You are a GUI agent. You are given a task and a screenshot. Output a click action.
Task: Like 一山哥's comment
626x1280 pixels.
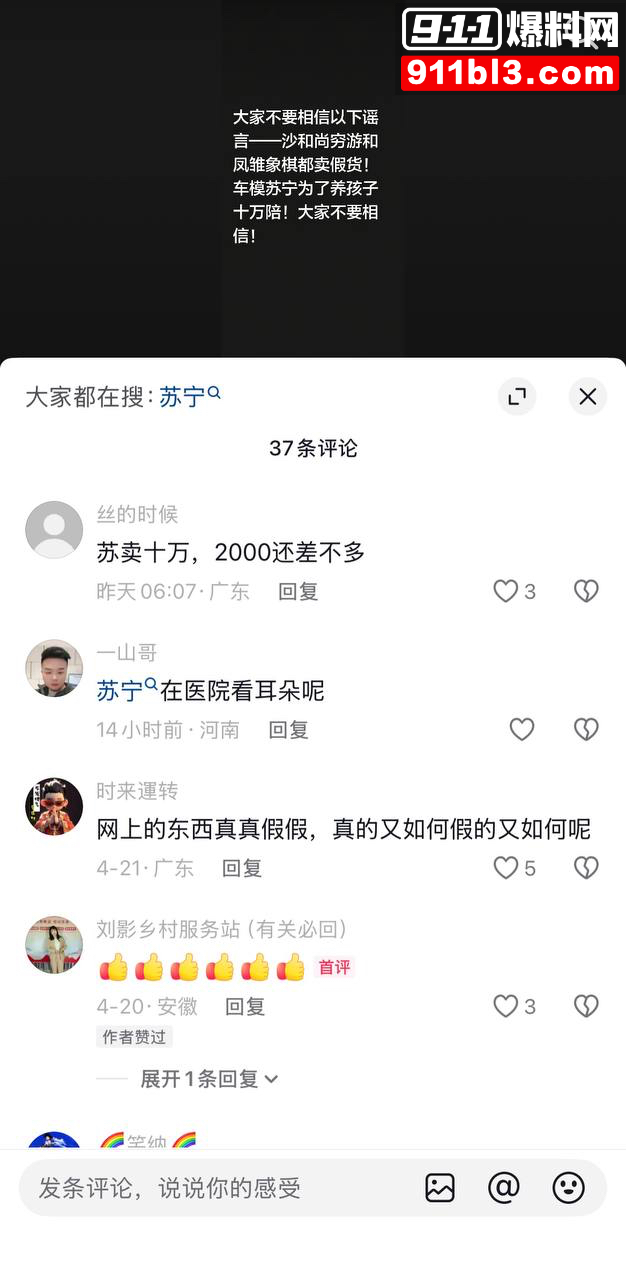(x=522, y=730)
